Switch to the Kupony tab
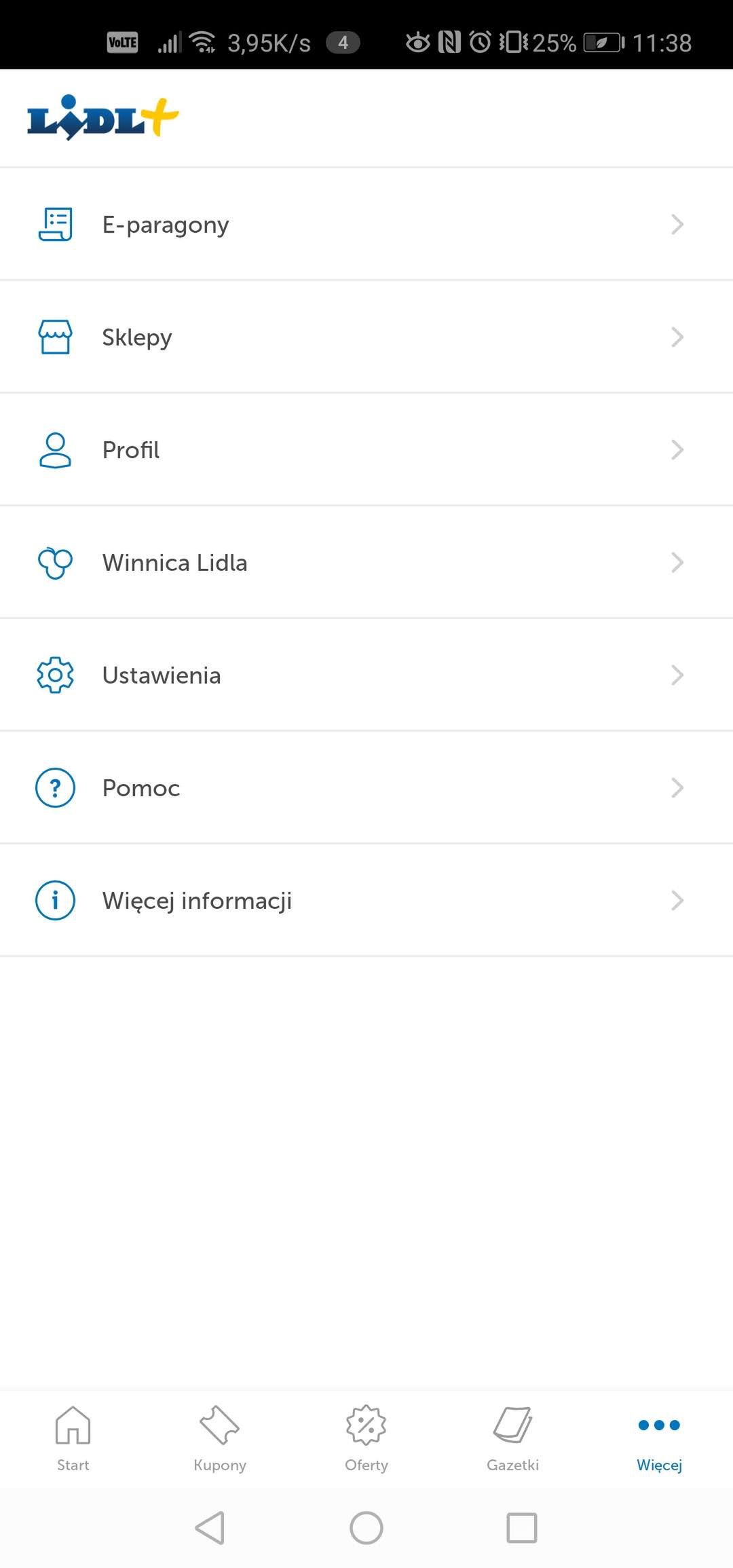The image size is (733, 1568). pos(220,1439)
